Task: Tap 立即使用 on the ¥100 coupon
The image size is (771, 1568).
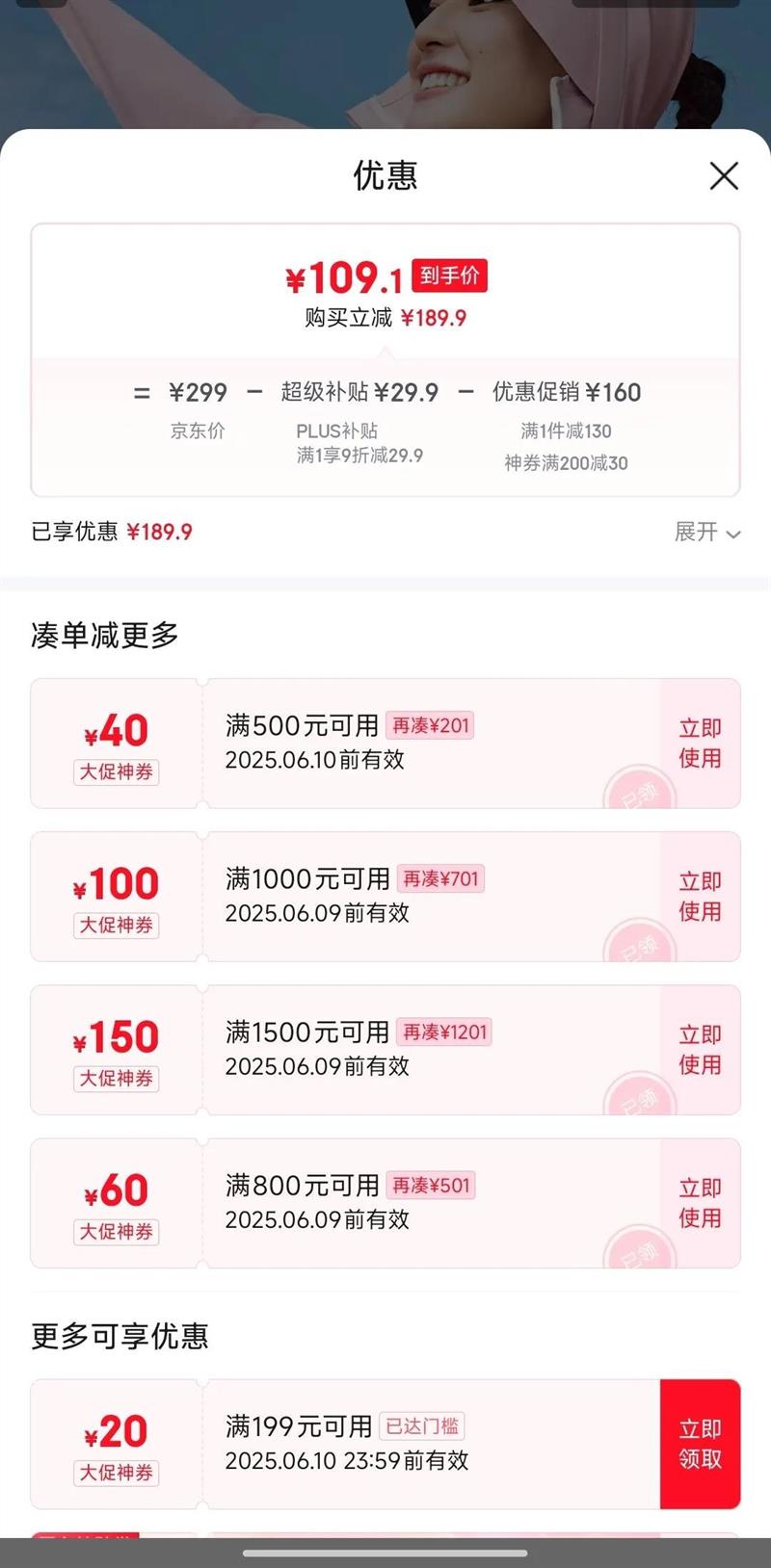Action: 700,897
